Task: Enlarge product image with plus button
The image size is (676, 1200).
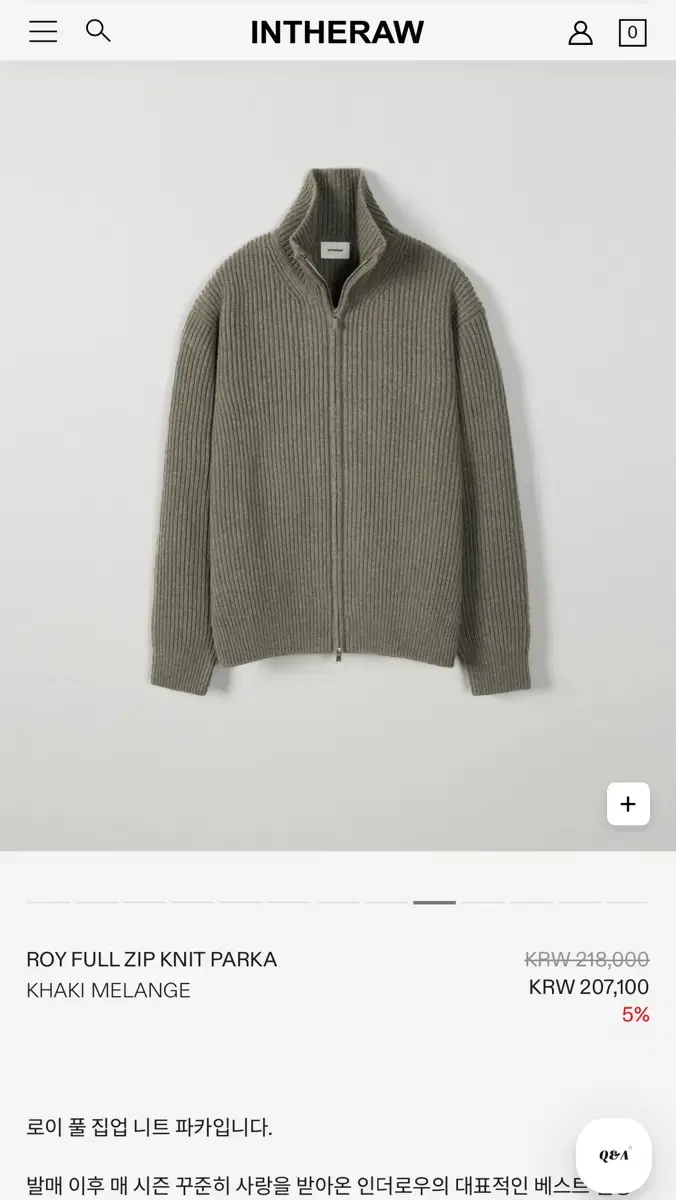Action: click(x=628, y=804)
